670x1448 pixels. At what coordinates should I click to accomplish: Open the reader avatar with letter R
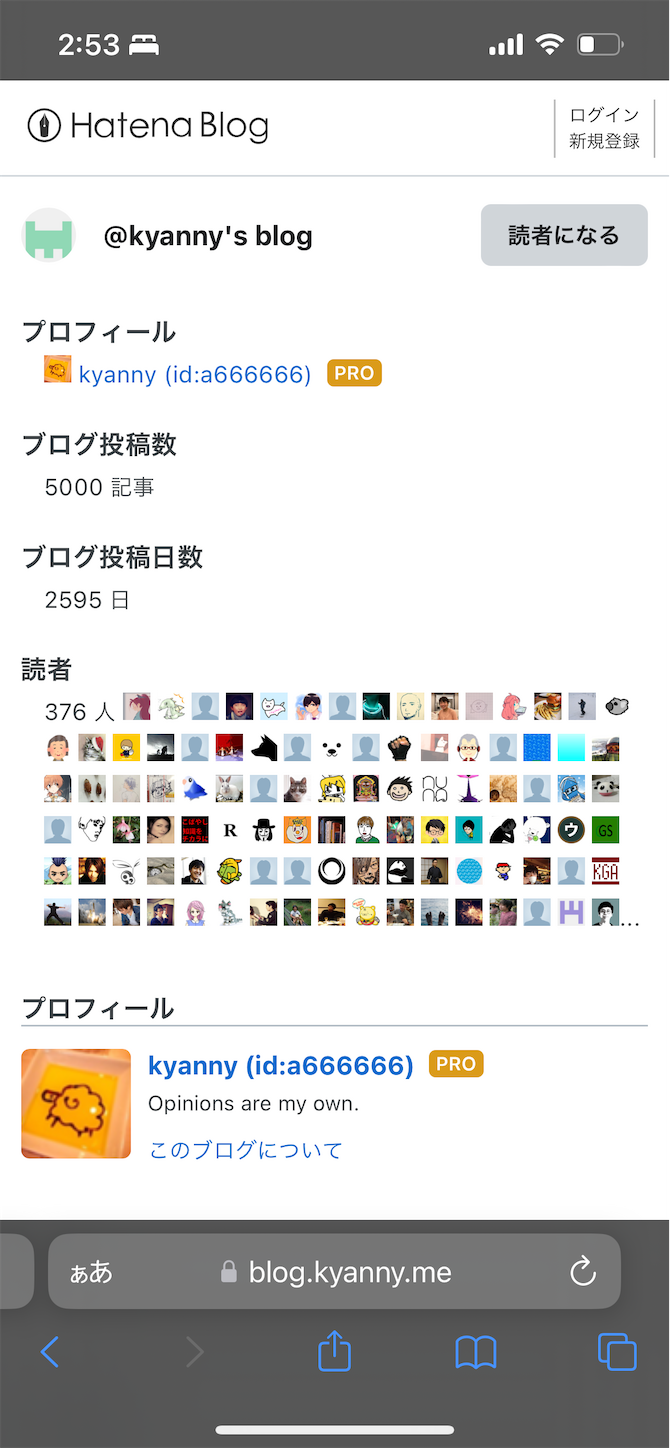pos(230,830)
